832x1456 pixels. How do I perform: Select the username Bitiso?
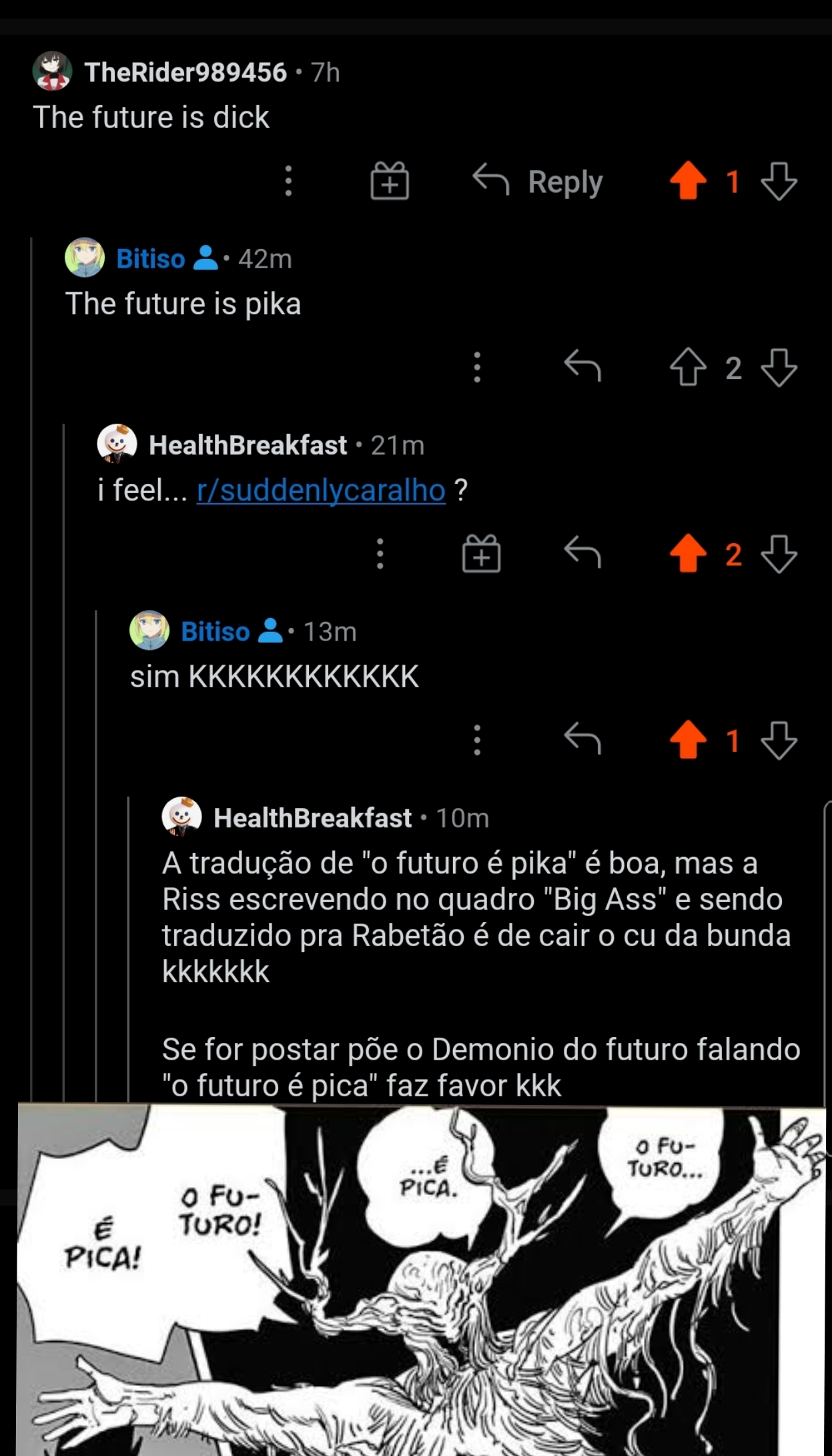click(x=151, y=259)
